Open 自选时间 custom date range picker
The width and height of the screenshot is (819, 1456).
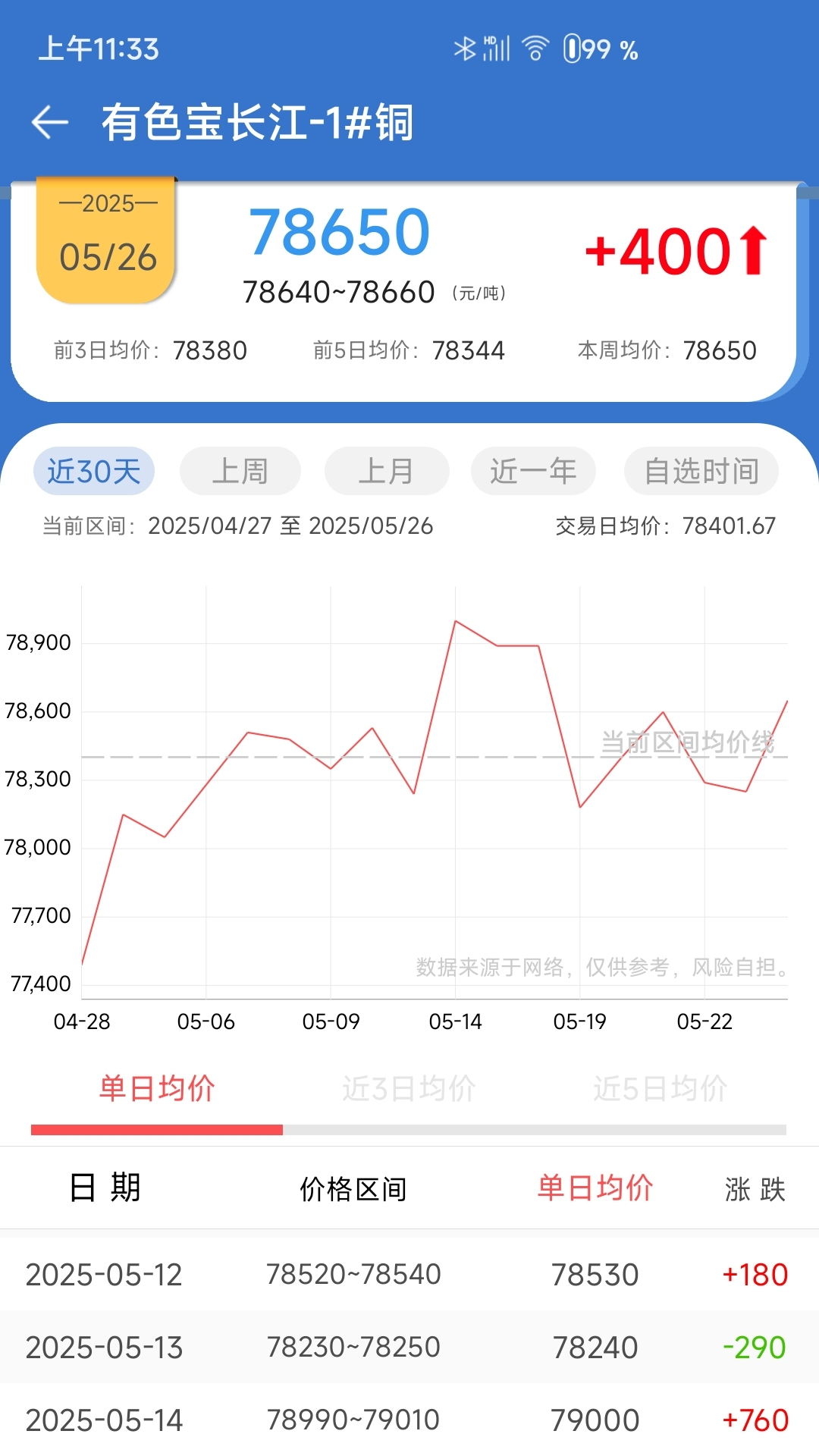[x=701, y=470]
